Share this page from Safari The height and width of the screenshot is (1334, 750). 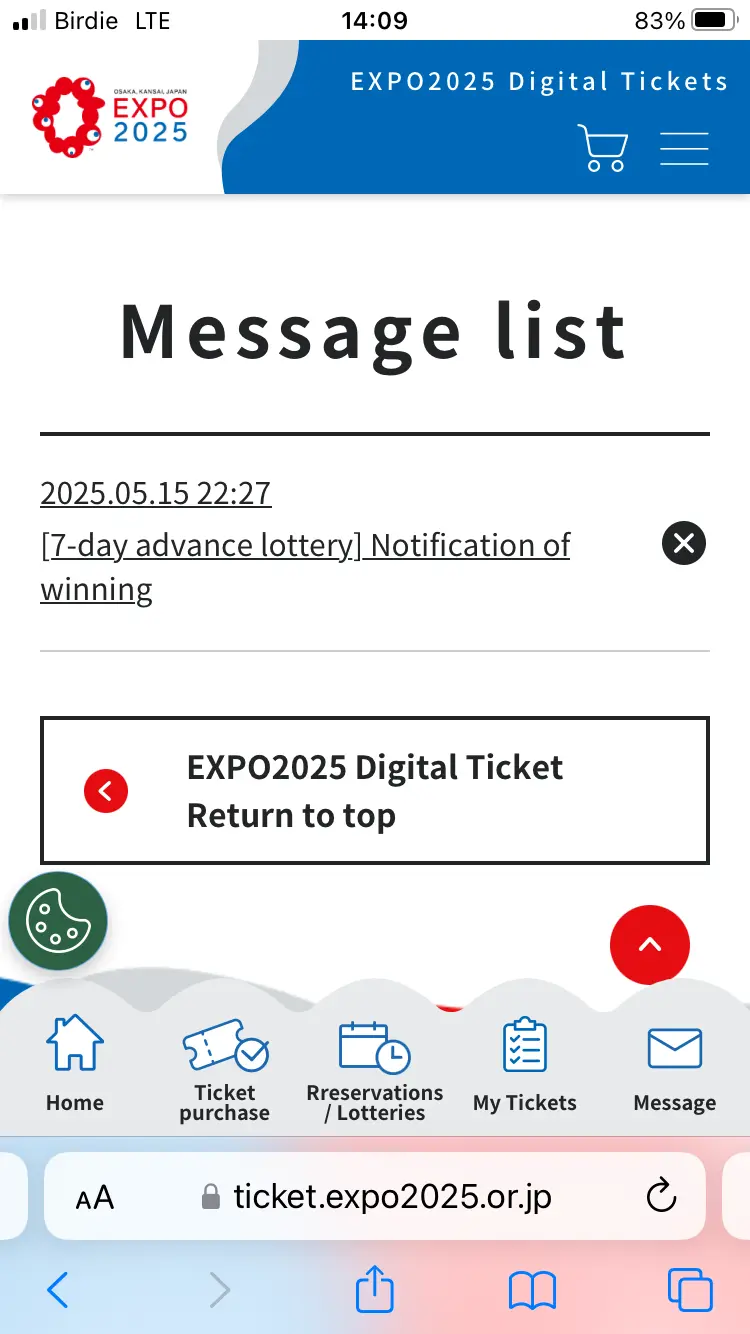click(375, 1288)
